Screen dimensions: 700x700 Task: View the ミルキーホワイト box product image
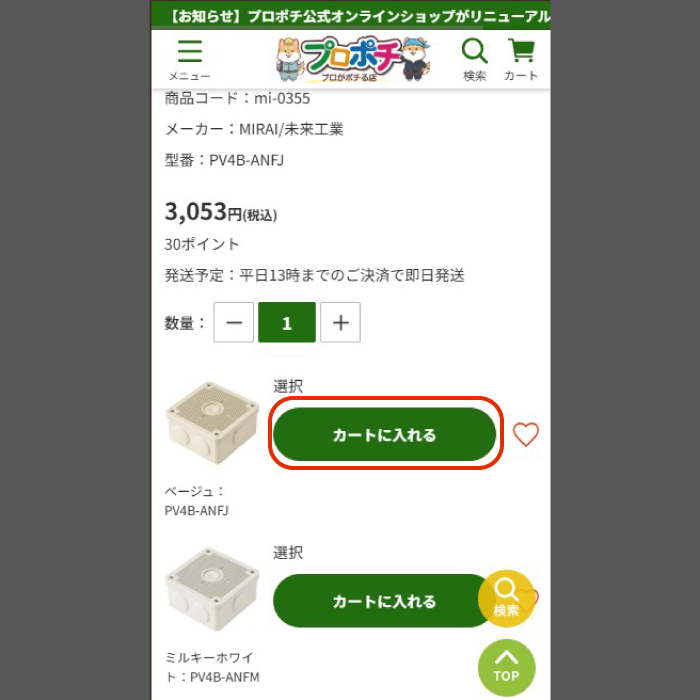[x=212, y=589]
